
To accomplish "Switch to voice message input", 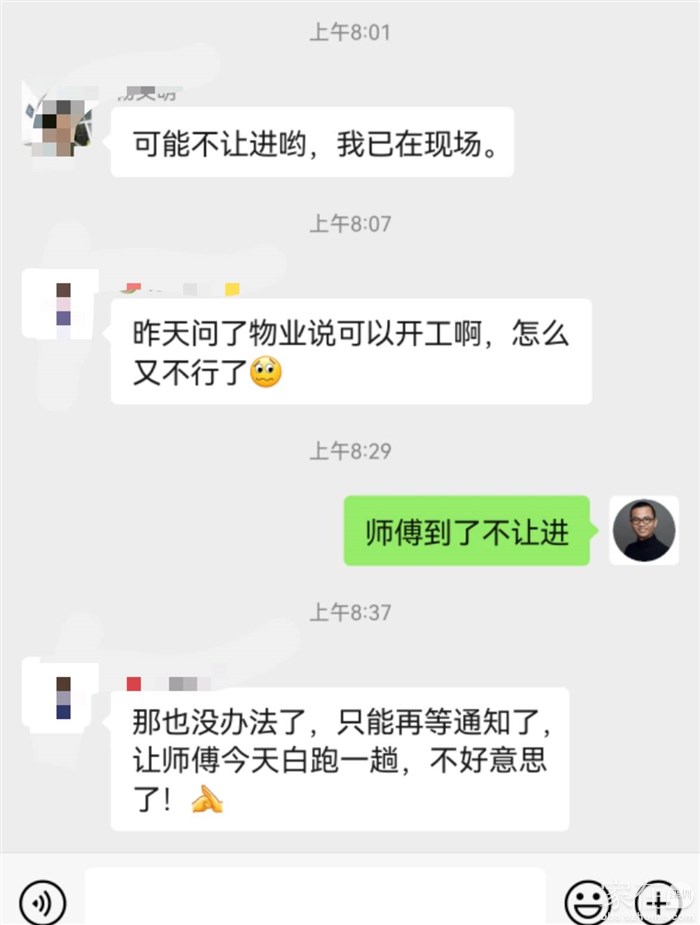I will pos(43,903).
